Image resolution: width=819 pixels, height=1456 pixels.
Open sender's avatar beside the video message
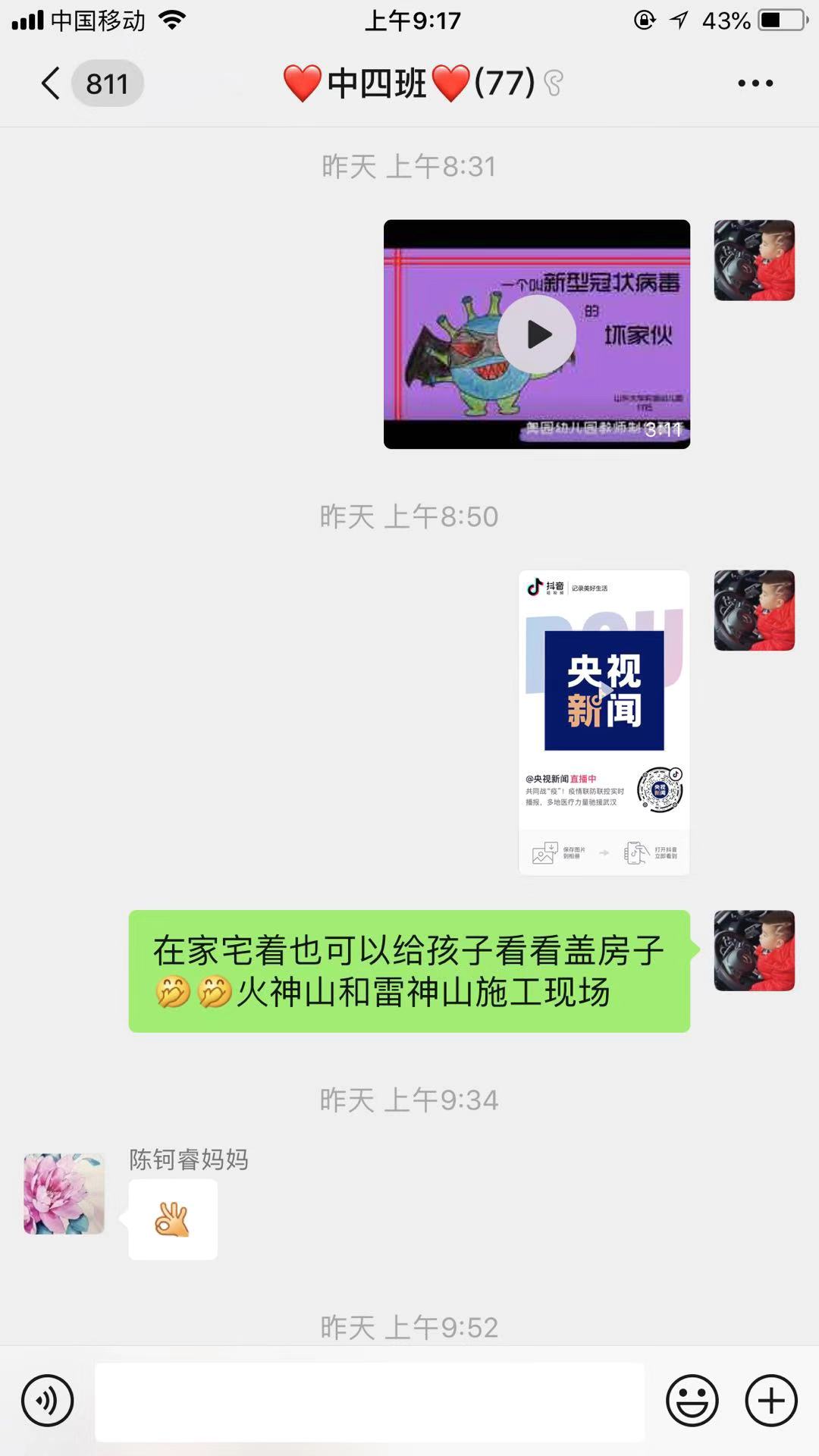[x=754, y=260]
